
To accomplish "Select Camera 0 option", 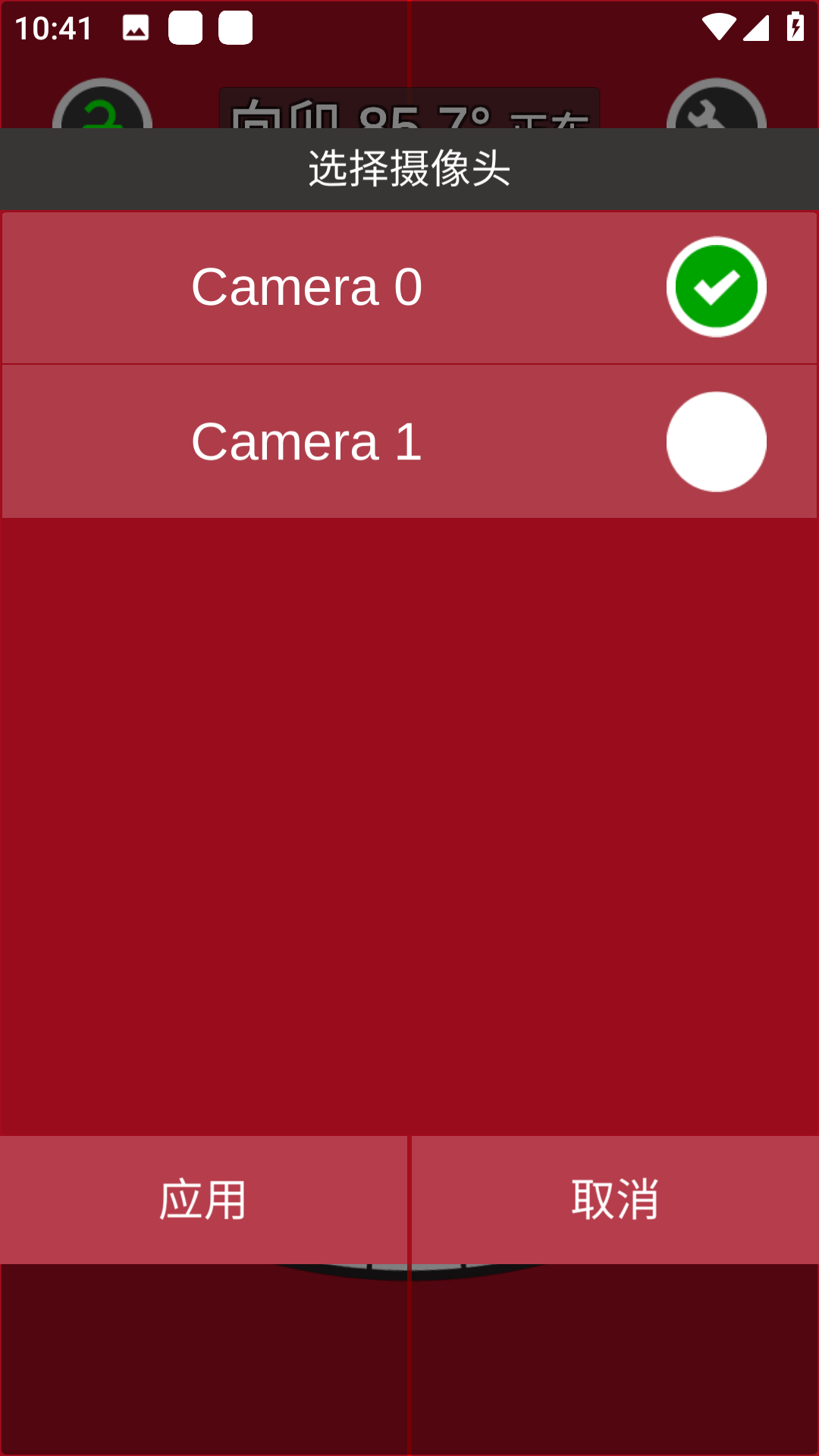I will pyautogui.click(x=409, y=288).
